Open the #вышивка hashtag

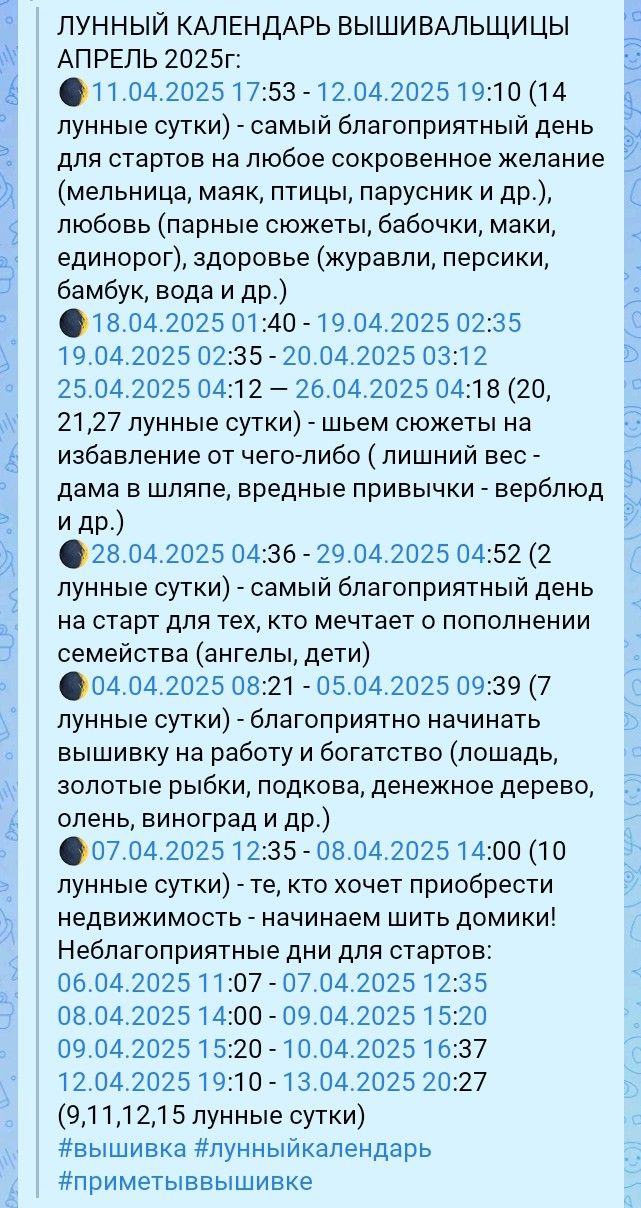[122, 1148]
